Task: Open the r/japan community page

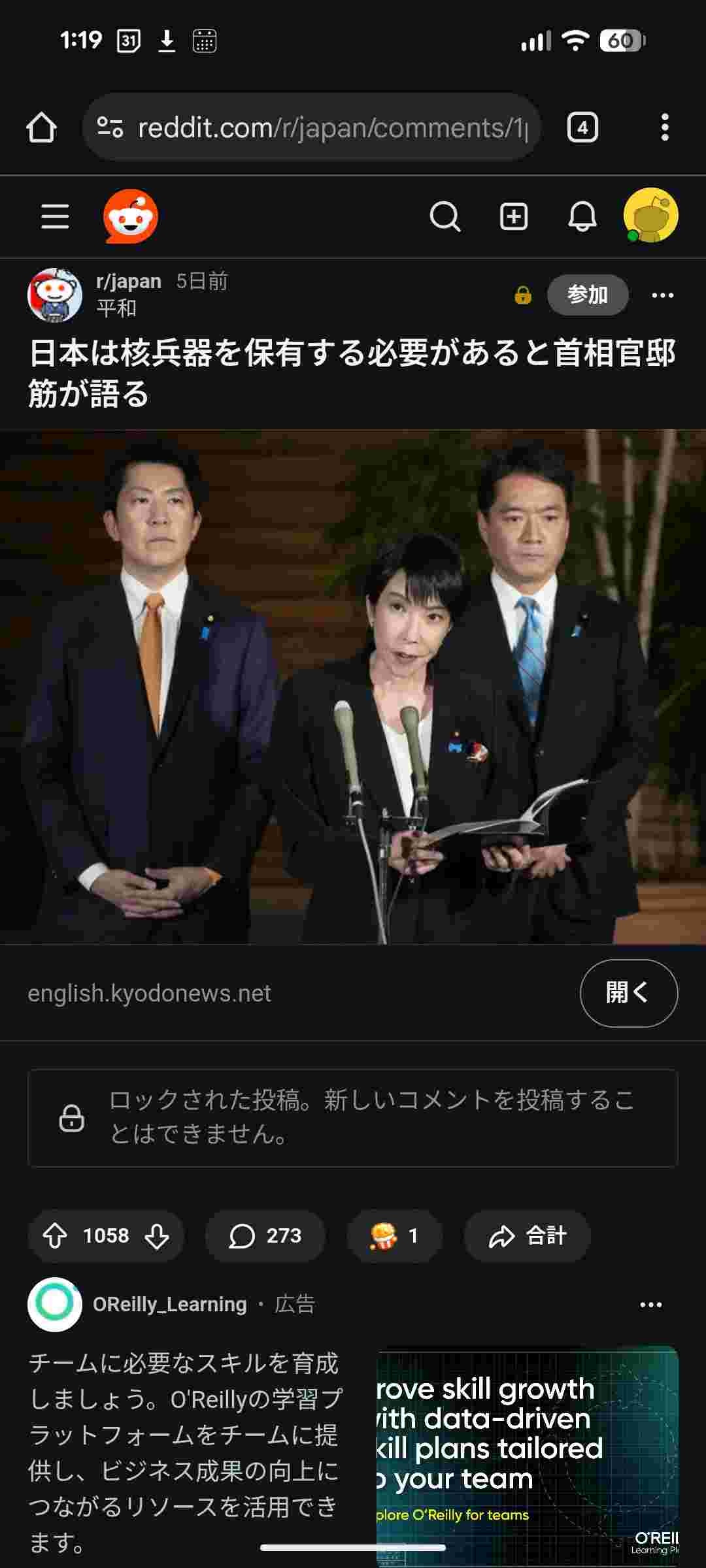Action: click(x=128, y=281)
